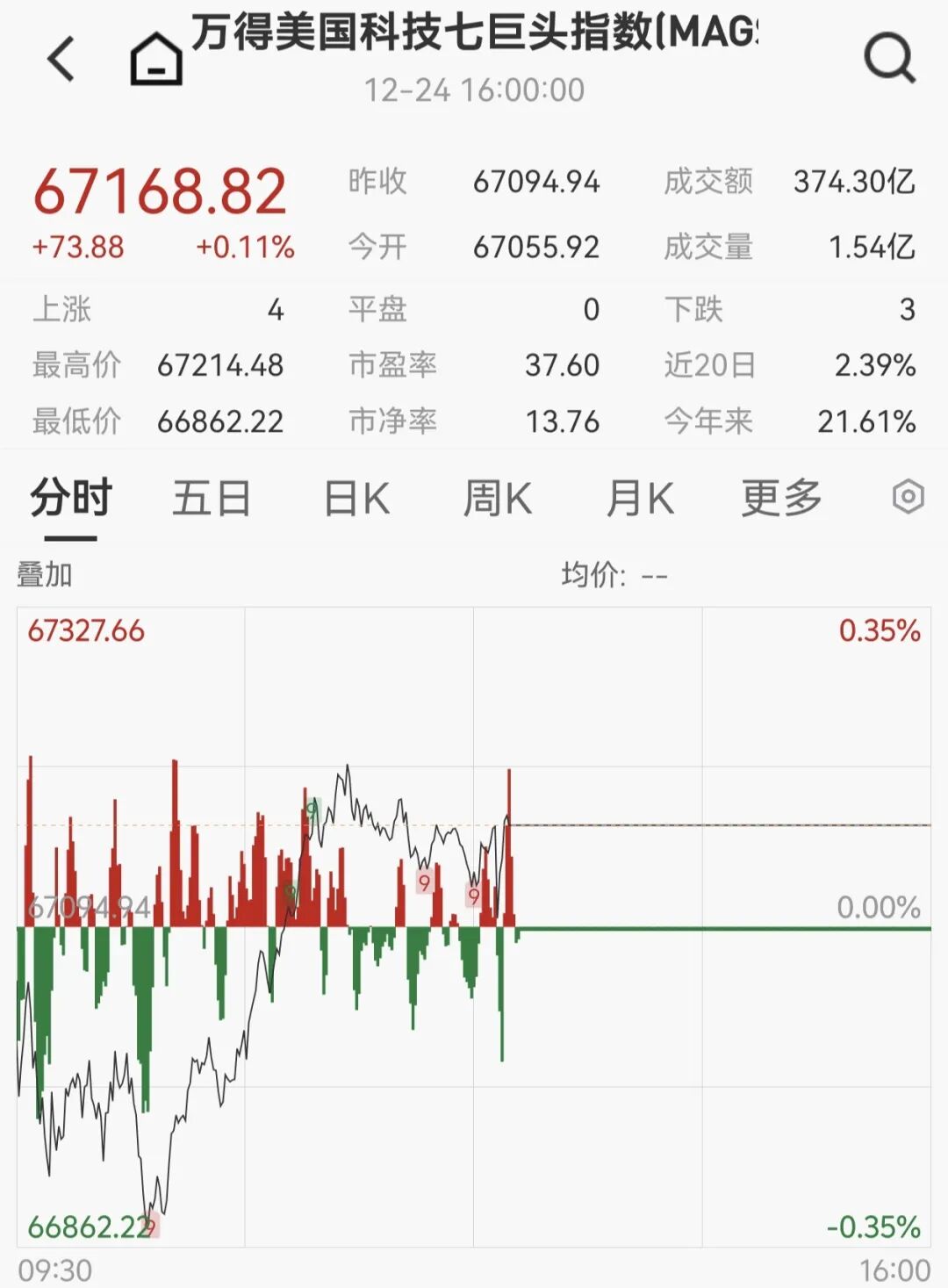The height and width of the screenshot is (1288, 948).
Task: Open the home icon beside the title
Action: 155,60
